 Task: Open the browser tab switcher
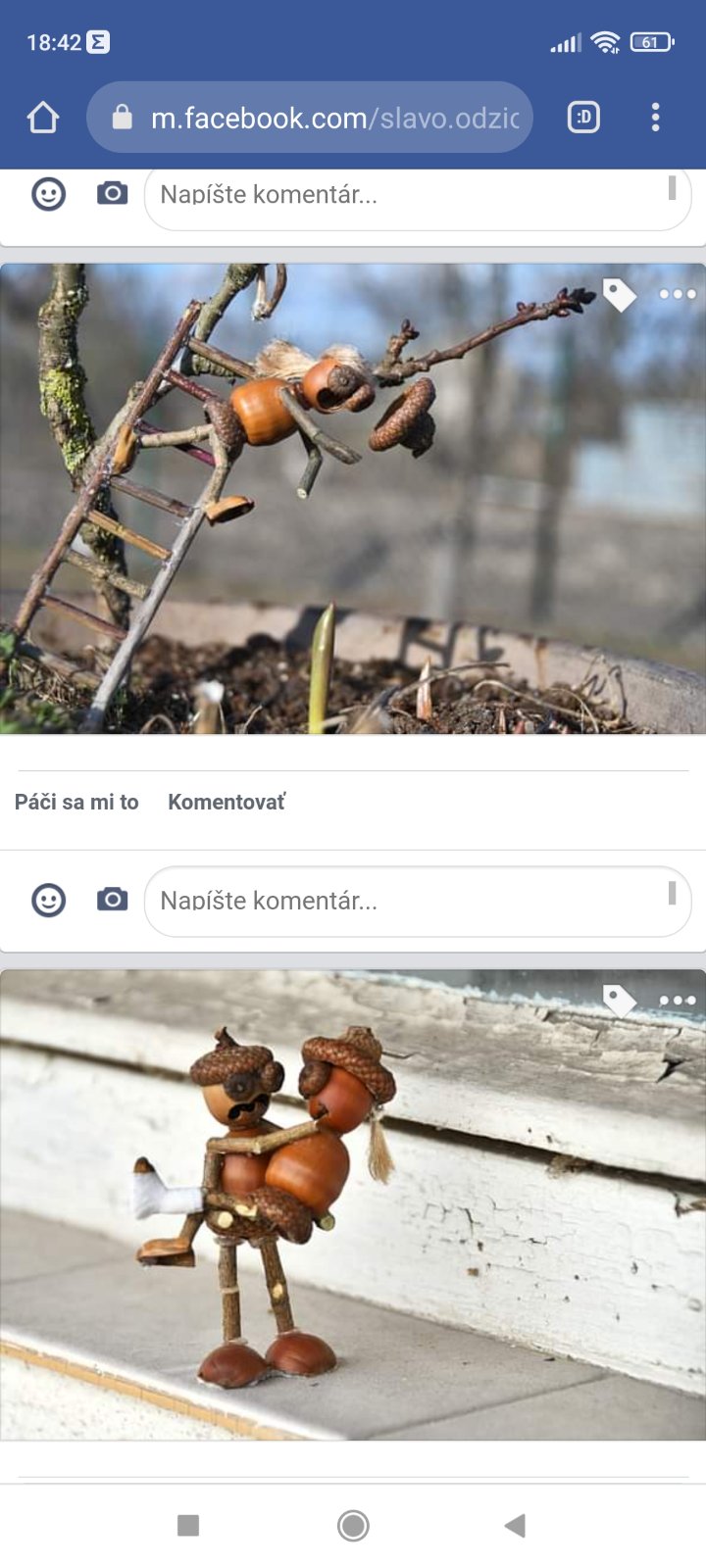(x=583, y=118)
